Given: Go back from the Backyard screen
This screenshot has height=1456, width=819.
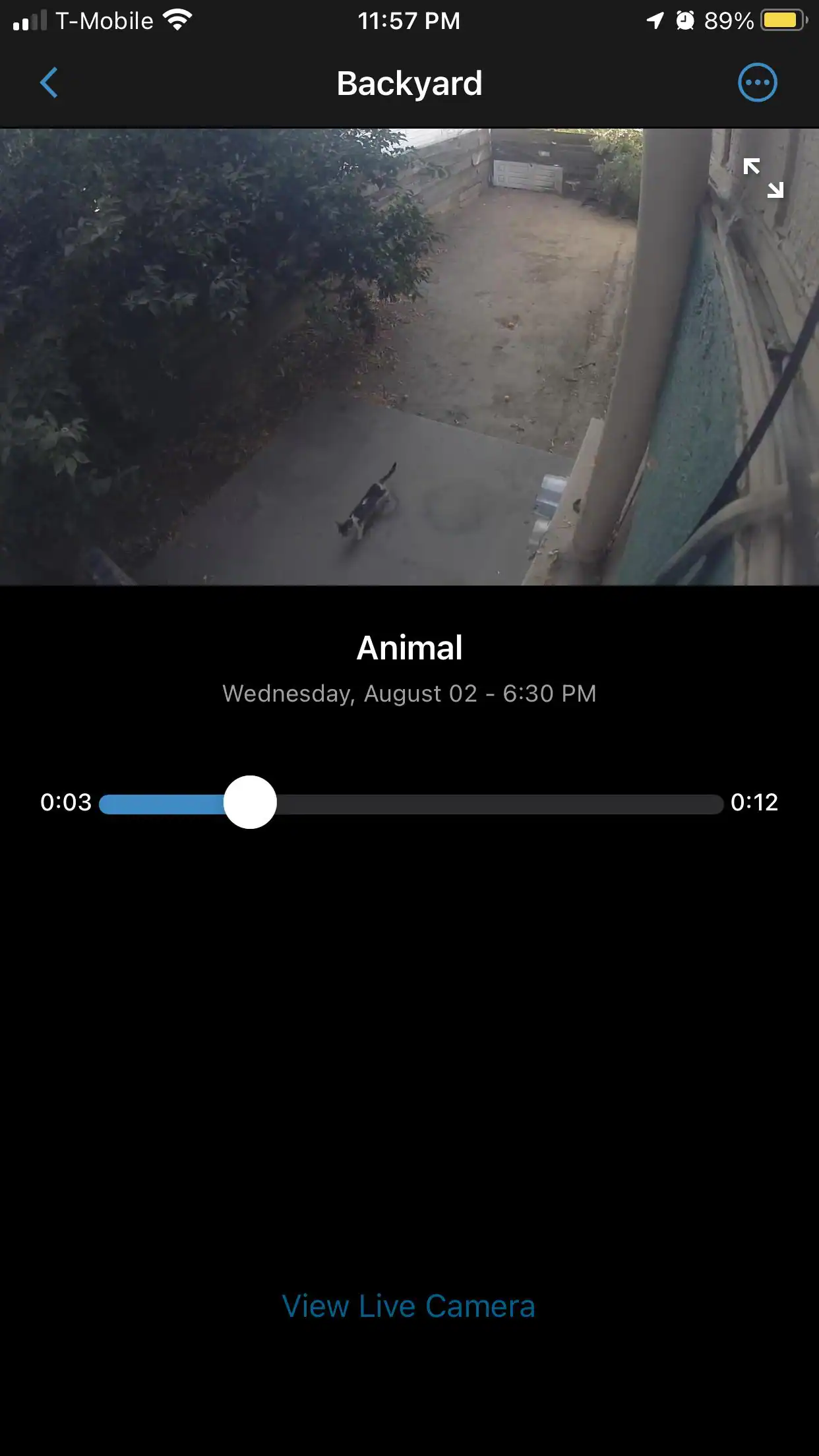Looking at the screenshot, I should point(49,83).
